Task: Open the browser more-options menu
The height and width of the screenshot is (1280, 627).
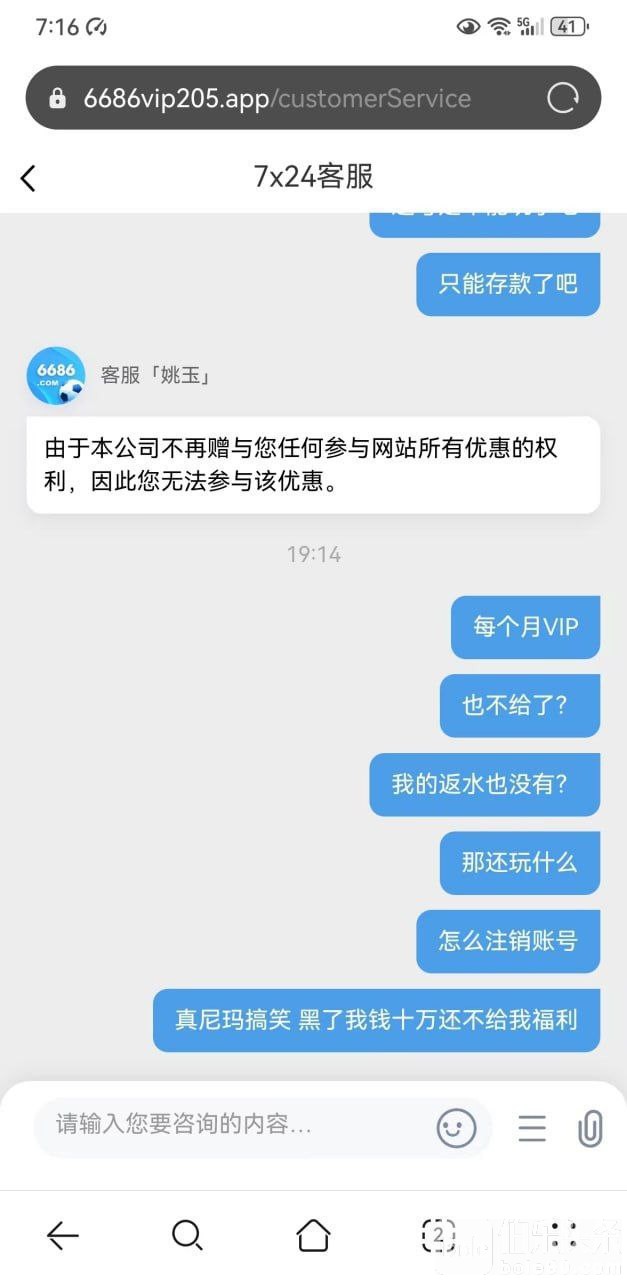Action: tap(563, 1236)
